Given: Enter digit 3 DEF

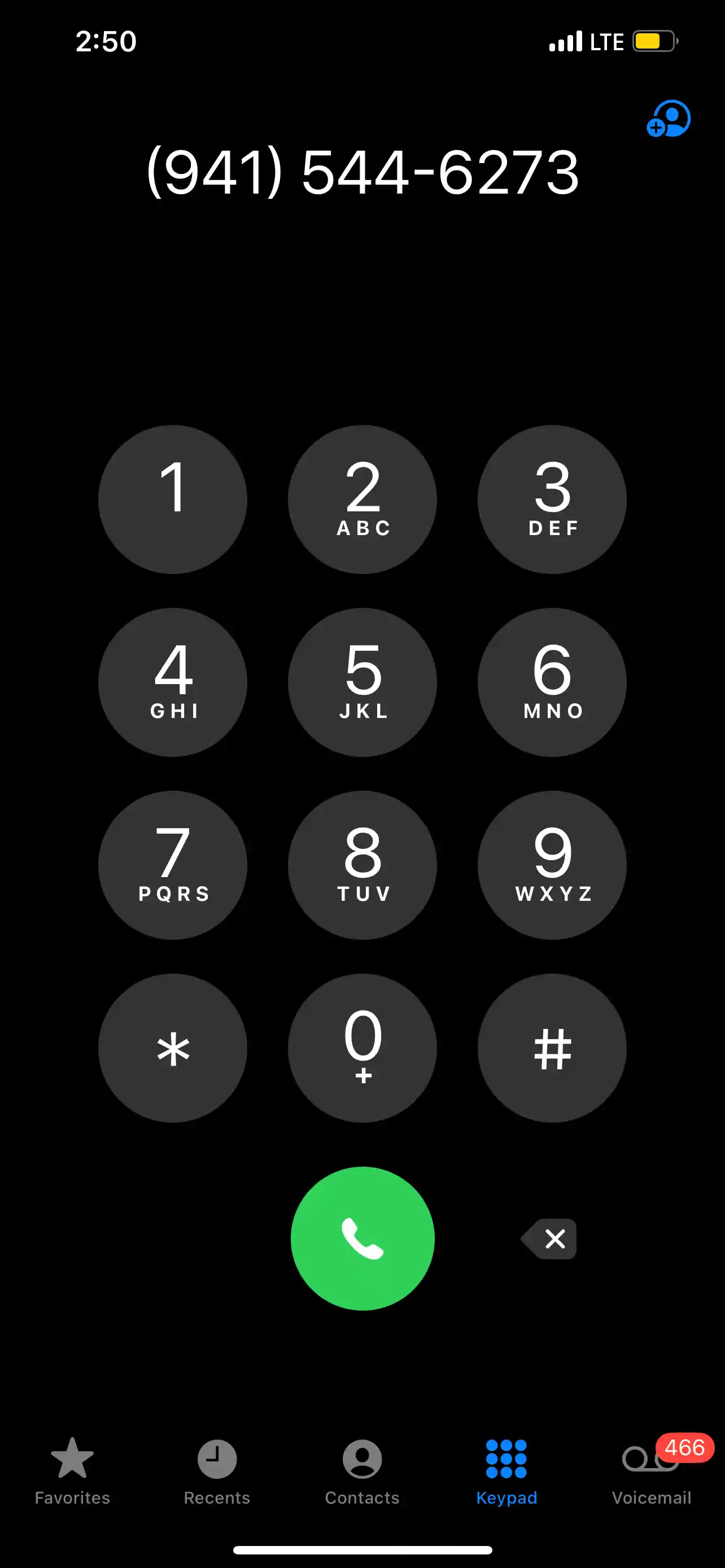Looking at the screenshot, I should point(552,499).
